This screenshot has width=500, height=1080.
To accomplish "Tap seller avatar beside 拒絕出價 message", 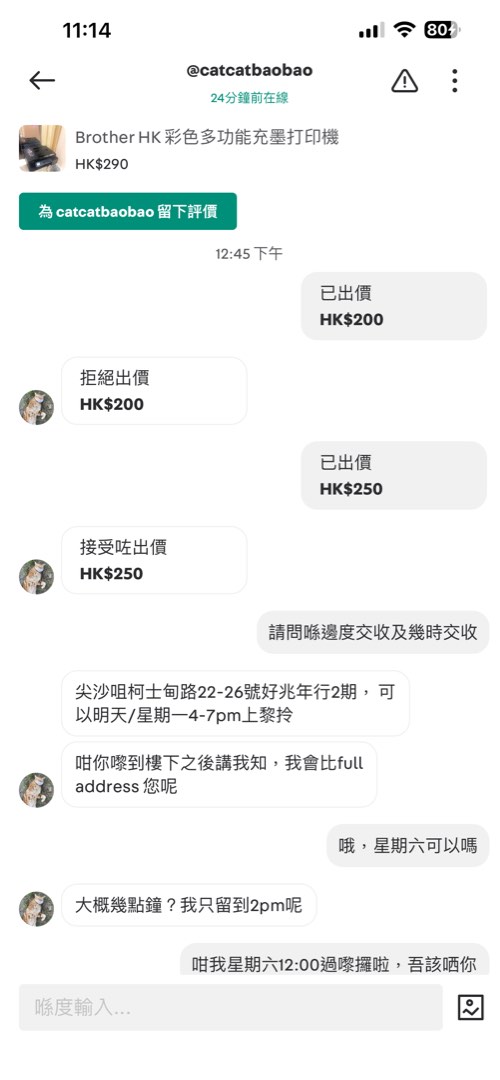I will tap(36, 406).
